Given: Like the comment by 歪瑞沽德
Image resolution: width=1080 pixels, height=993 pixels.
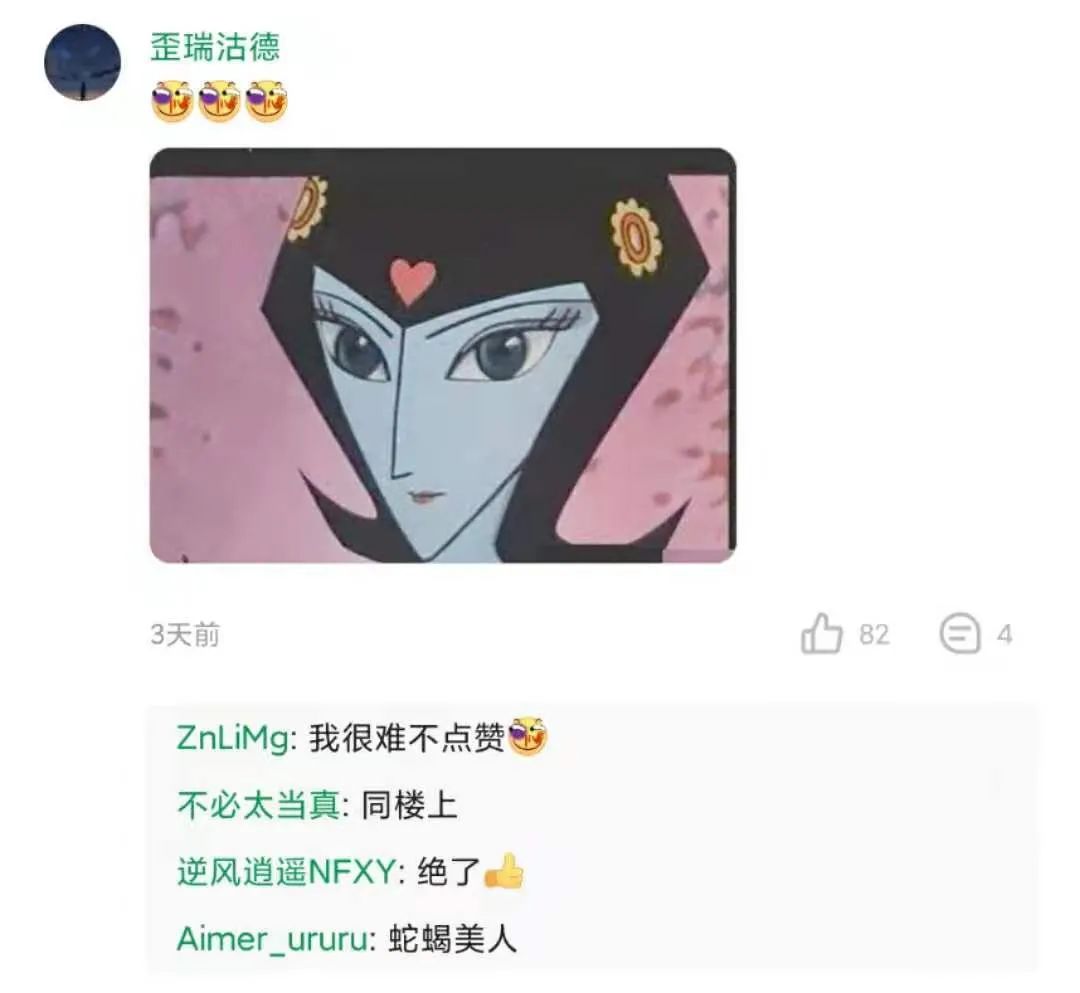Looking at the screenshot, I should click(x=822, y=633).
